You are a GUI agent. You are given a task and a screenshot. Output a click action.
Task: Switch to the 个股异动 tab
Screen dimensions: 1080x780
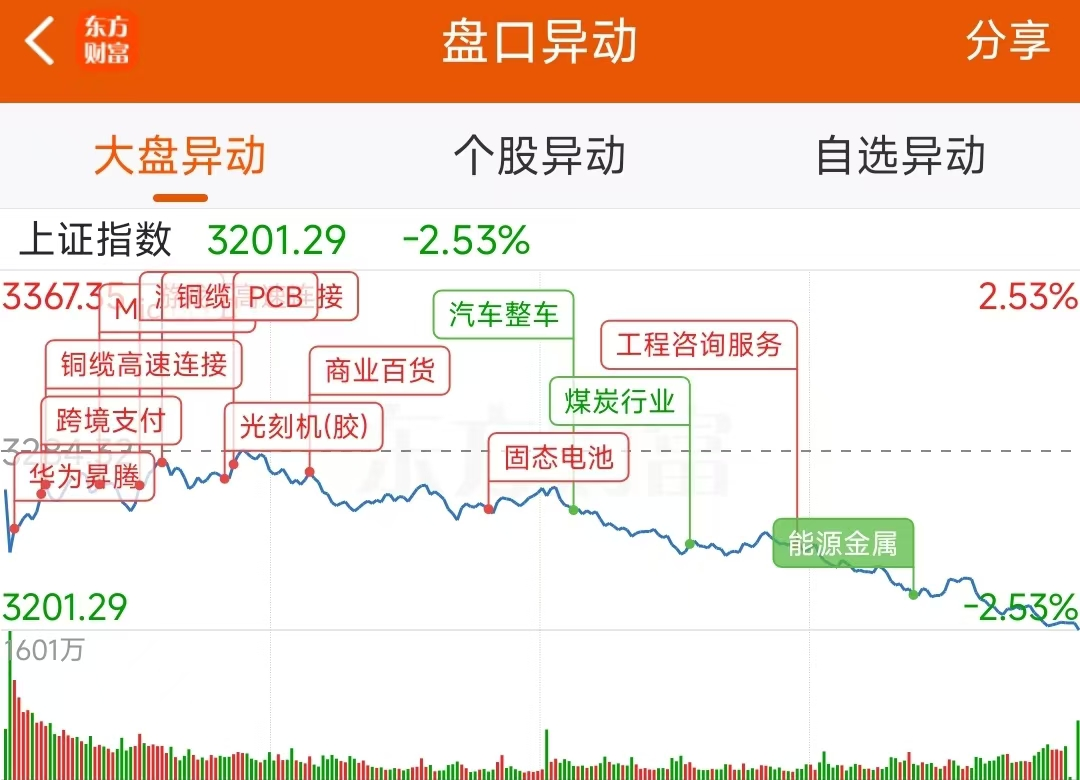[539, 157]
